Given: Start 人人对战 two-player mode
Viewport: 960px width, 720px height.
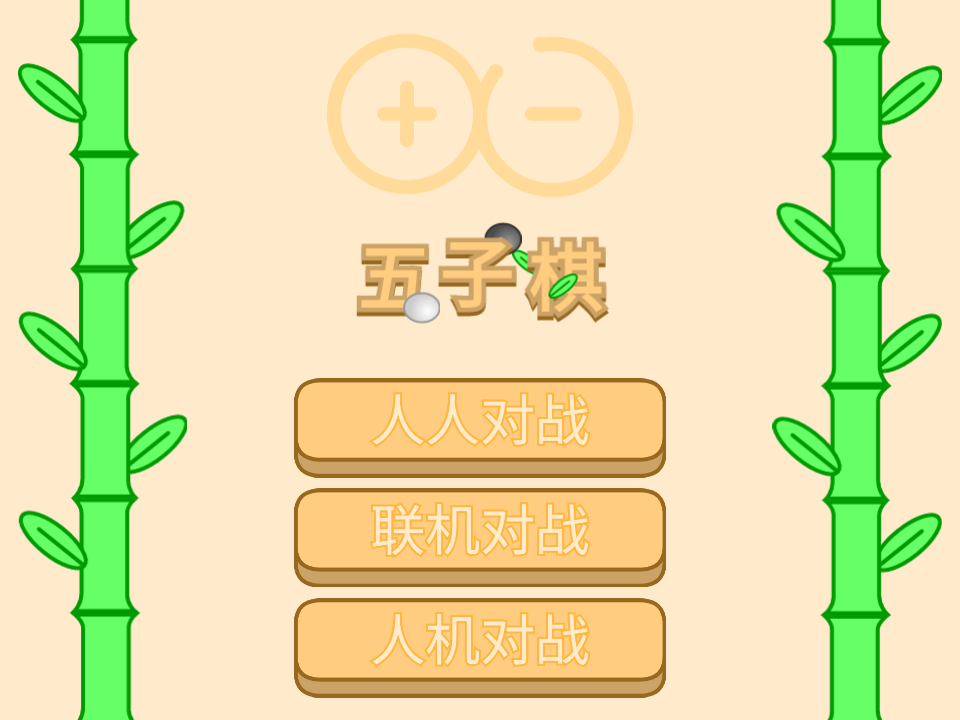Looking at the screenshot, I should click(x=480, y=422).
